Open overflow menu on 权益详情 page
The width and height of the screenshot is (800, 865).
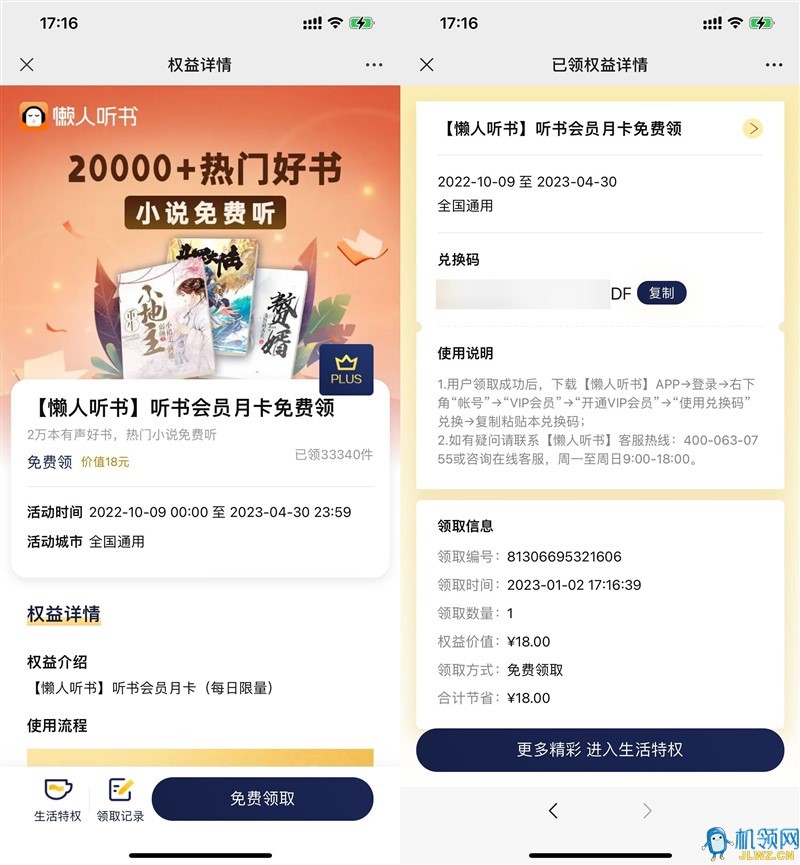point(374,64)
